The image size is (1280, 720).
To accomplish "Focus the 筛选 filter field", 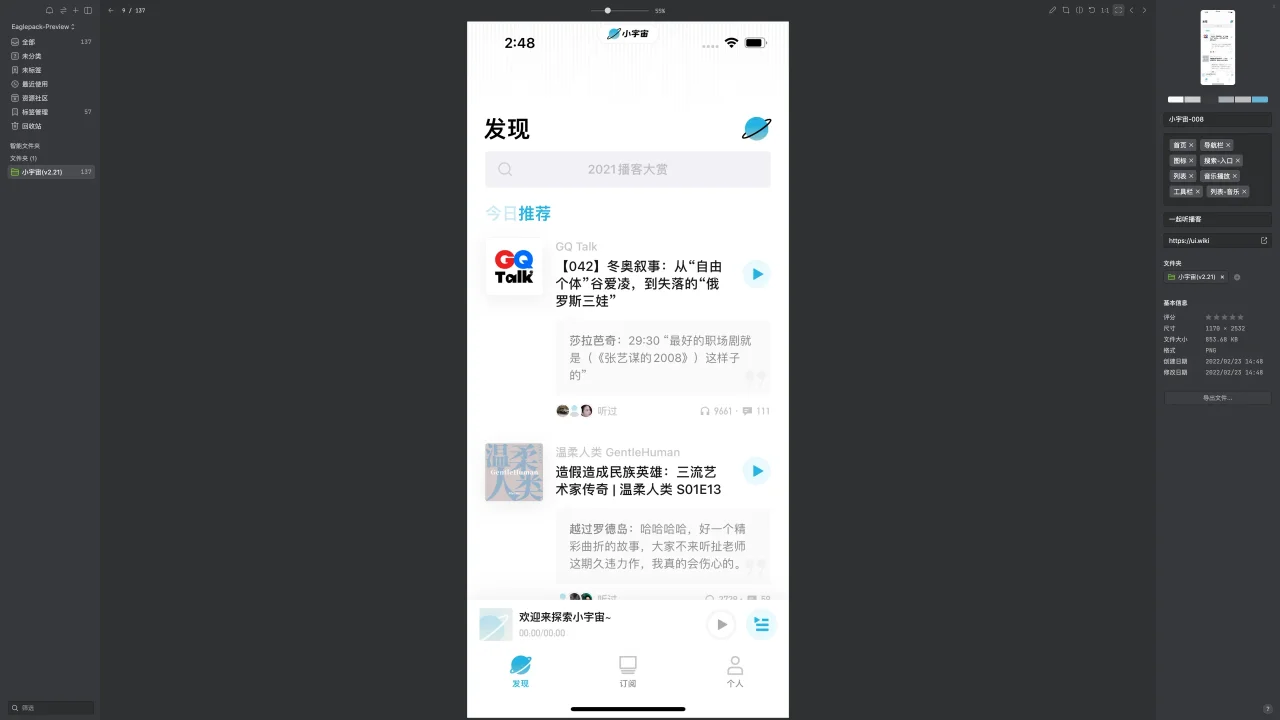I will coord(52,708).
